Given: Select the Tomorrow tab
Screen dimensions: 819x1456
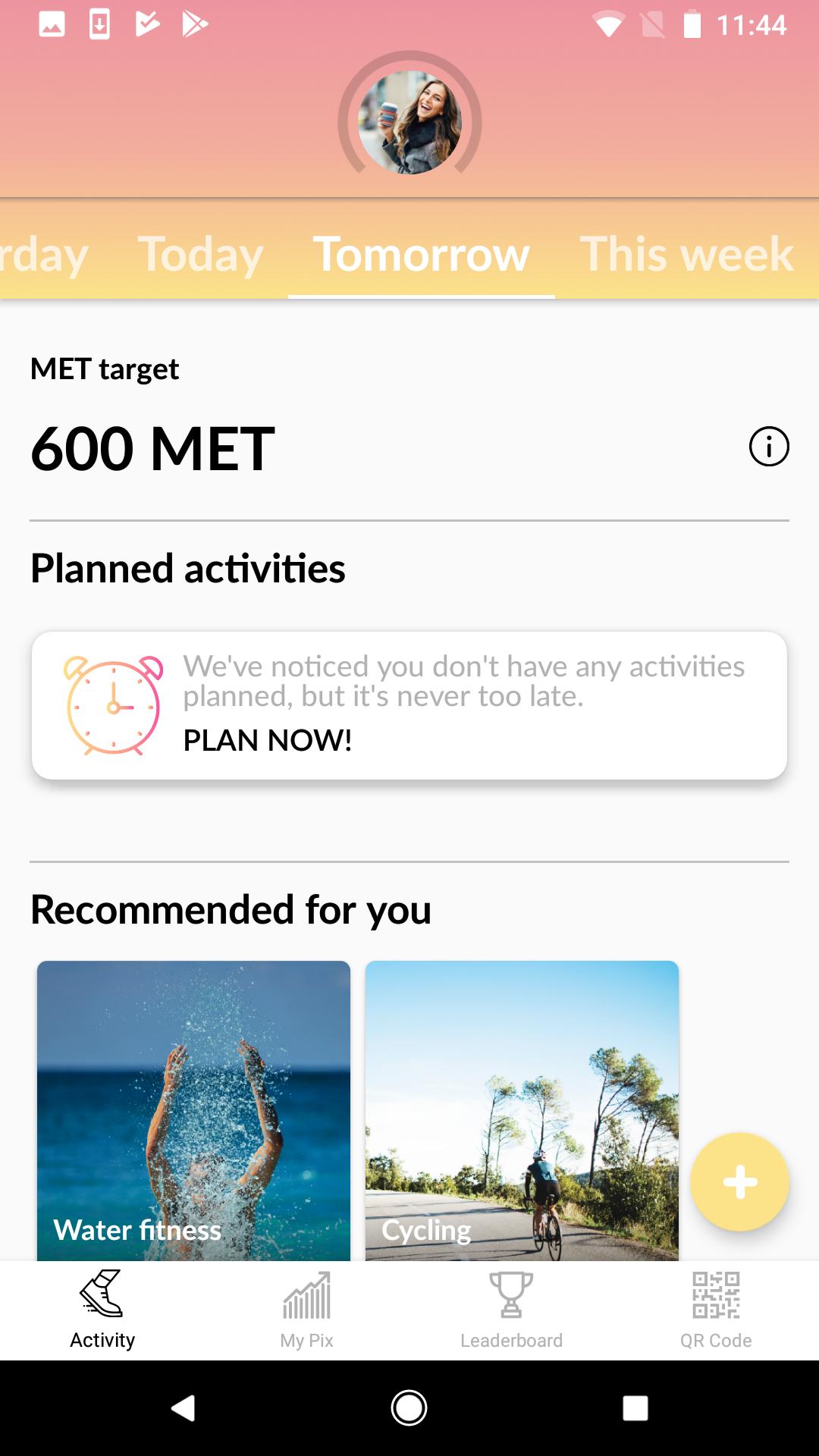Looking at the screenshot, I should pos(421,253).
